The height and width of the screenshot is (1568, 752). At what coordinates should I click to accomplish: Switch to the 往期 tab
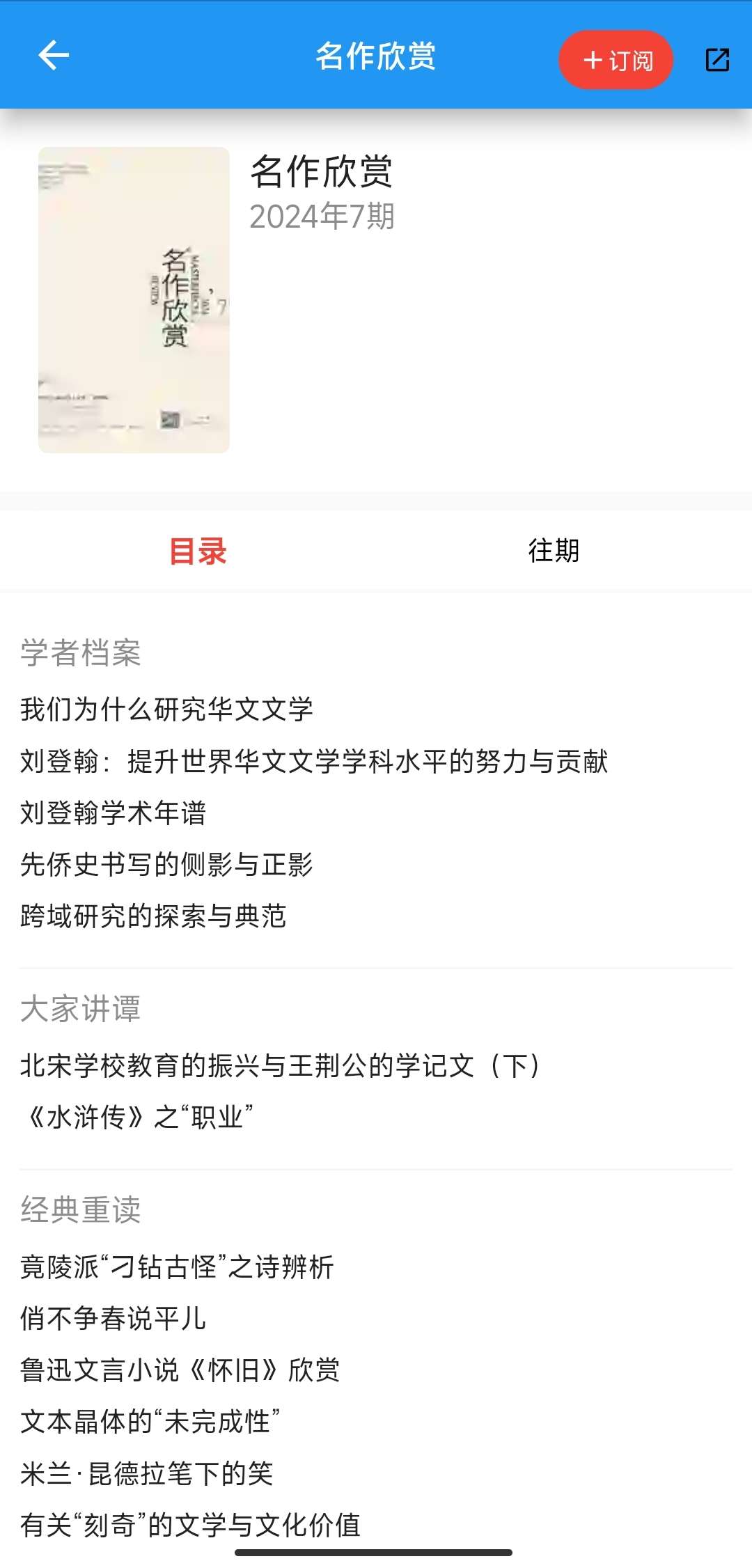[x=555, y=550]
